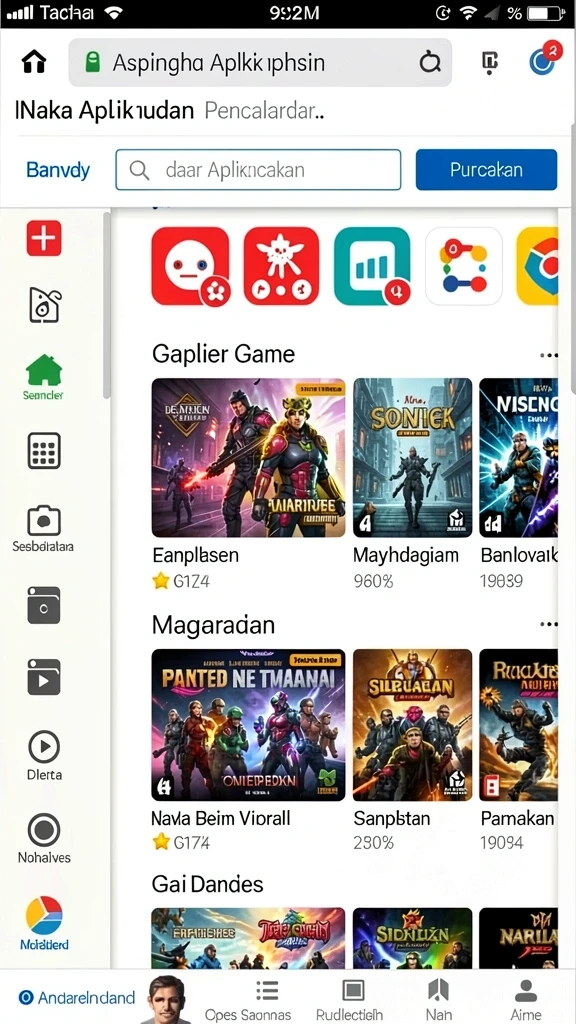Viewport: 576px width, 1024px height.
Task: Open more options for Gaplier Game section
Action: pos(549,355)
